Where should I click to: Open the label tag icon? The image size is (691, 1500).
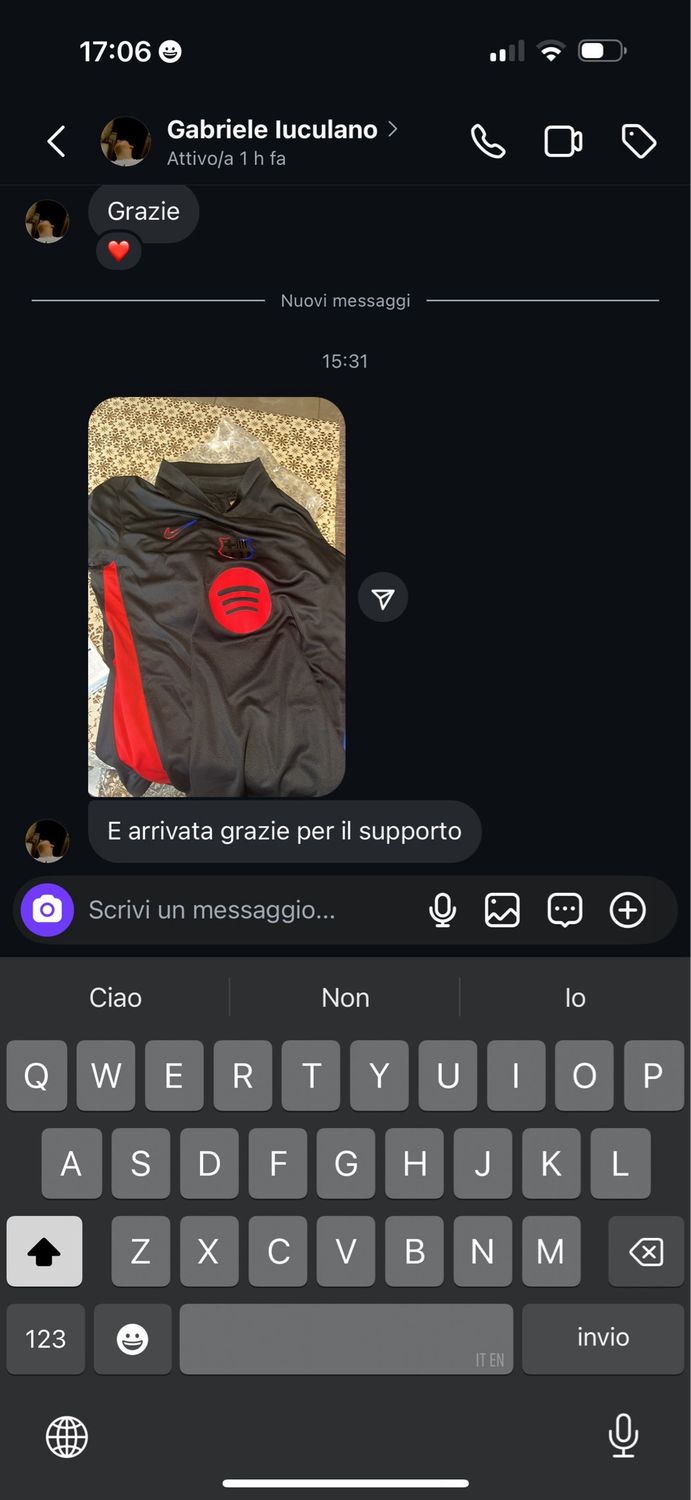coord(639,142)
